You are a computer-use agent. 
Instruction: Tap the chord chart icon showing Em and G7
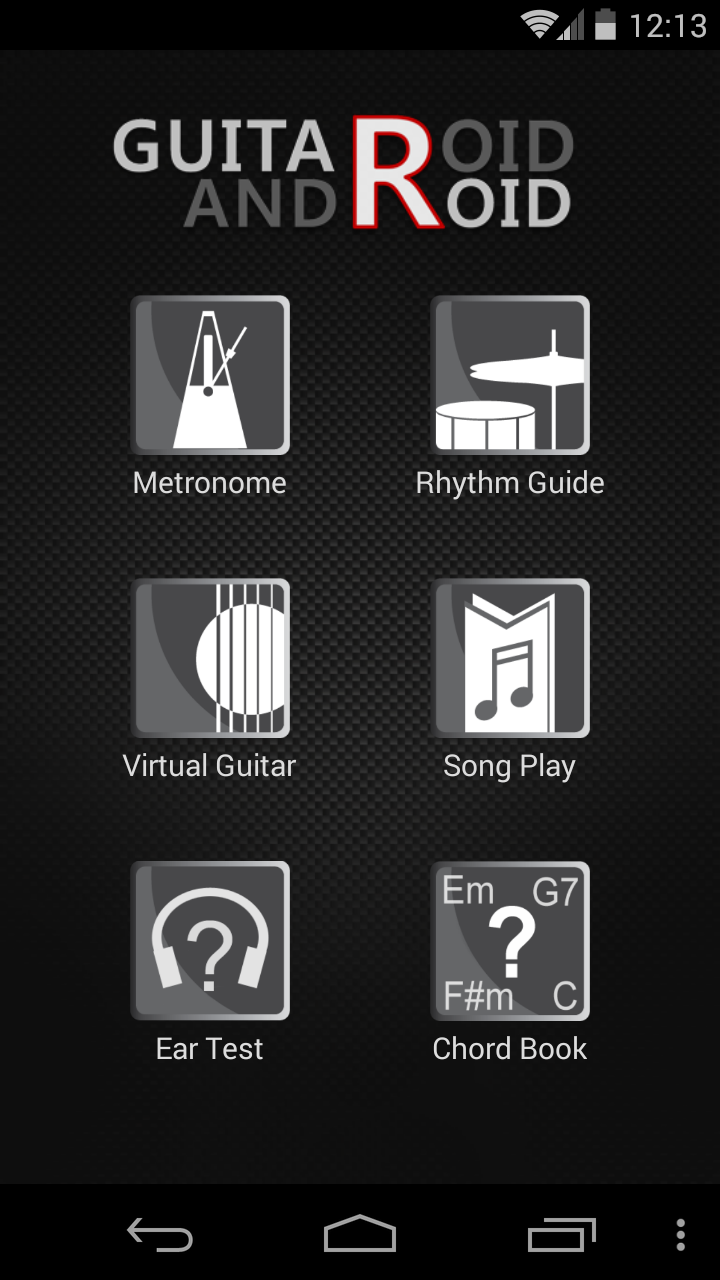(509, 940)
